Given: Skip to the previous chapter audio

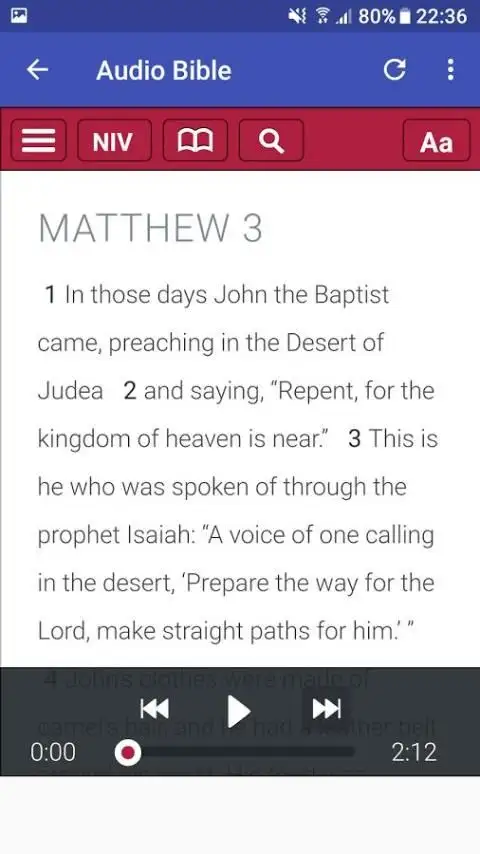Looking at the screenshot, I should point(154,709).
